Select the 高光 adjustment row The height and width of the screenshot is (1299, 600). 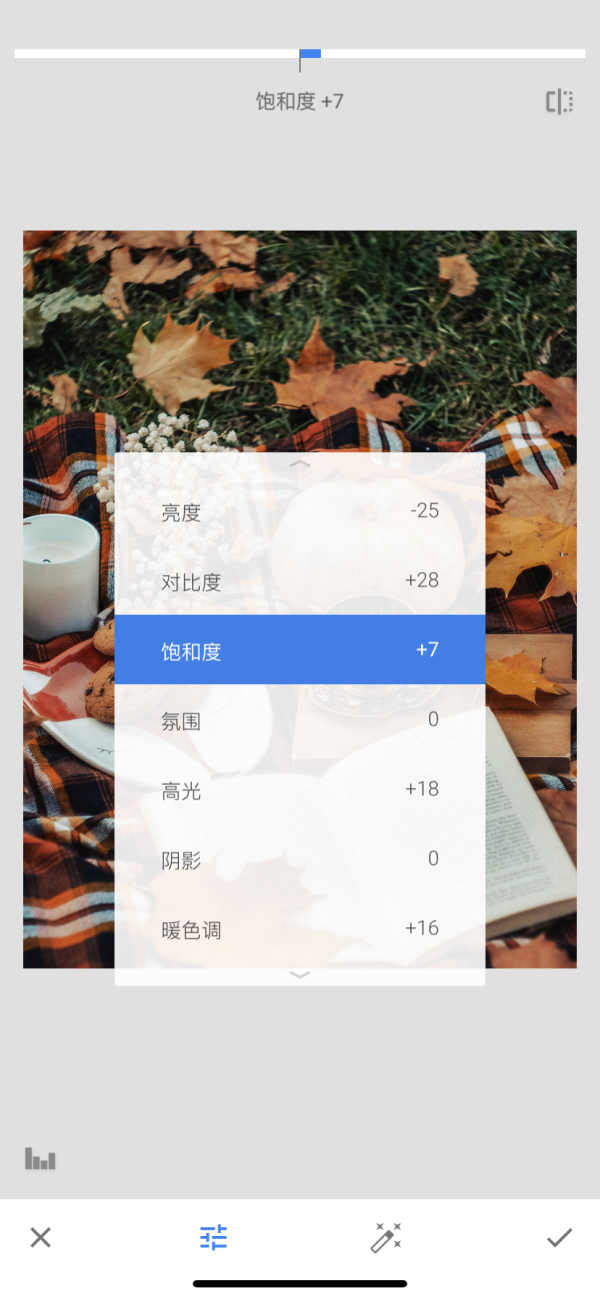click(300, 790)
